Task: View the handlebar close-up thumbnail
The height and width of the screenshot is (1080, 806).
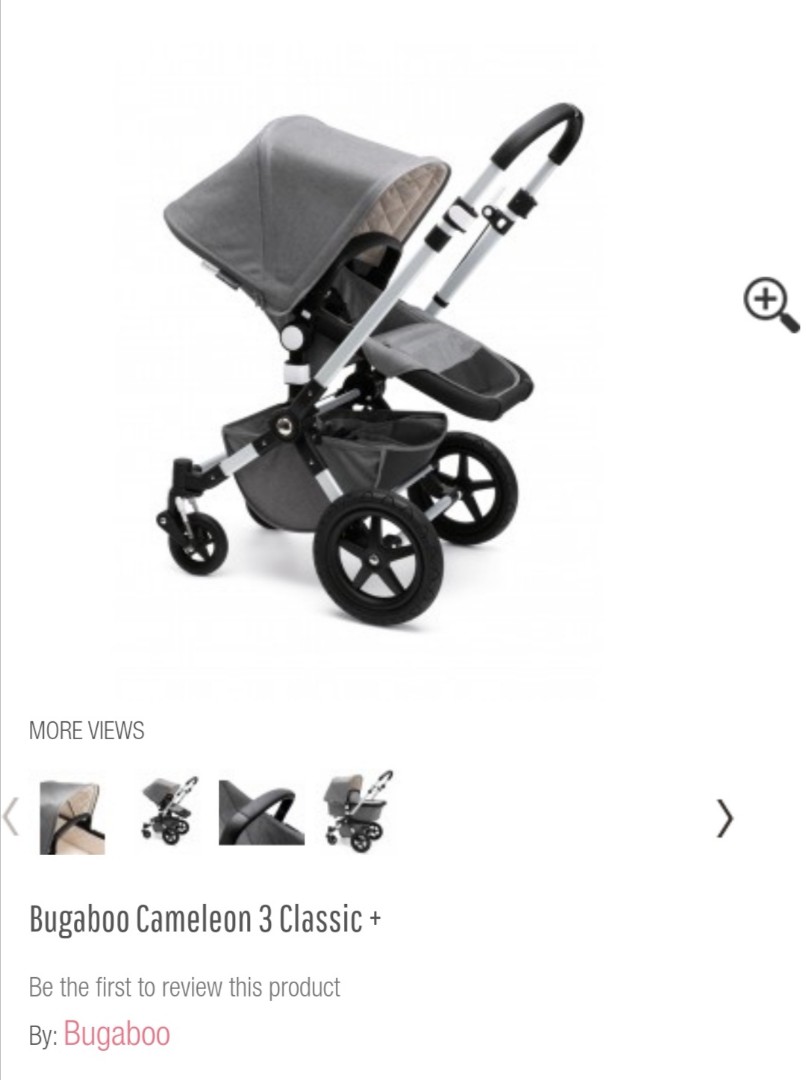Action: (262, 812)
